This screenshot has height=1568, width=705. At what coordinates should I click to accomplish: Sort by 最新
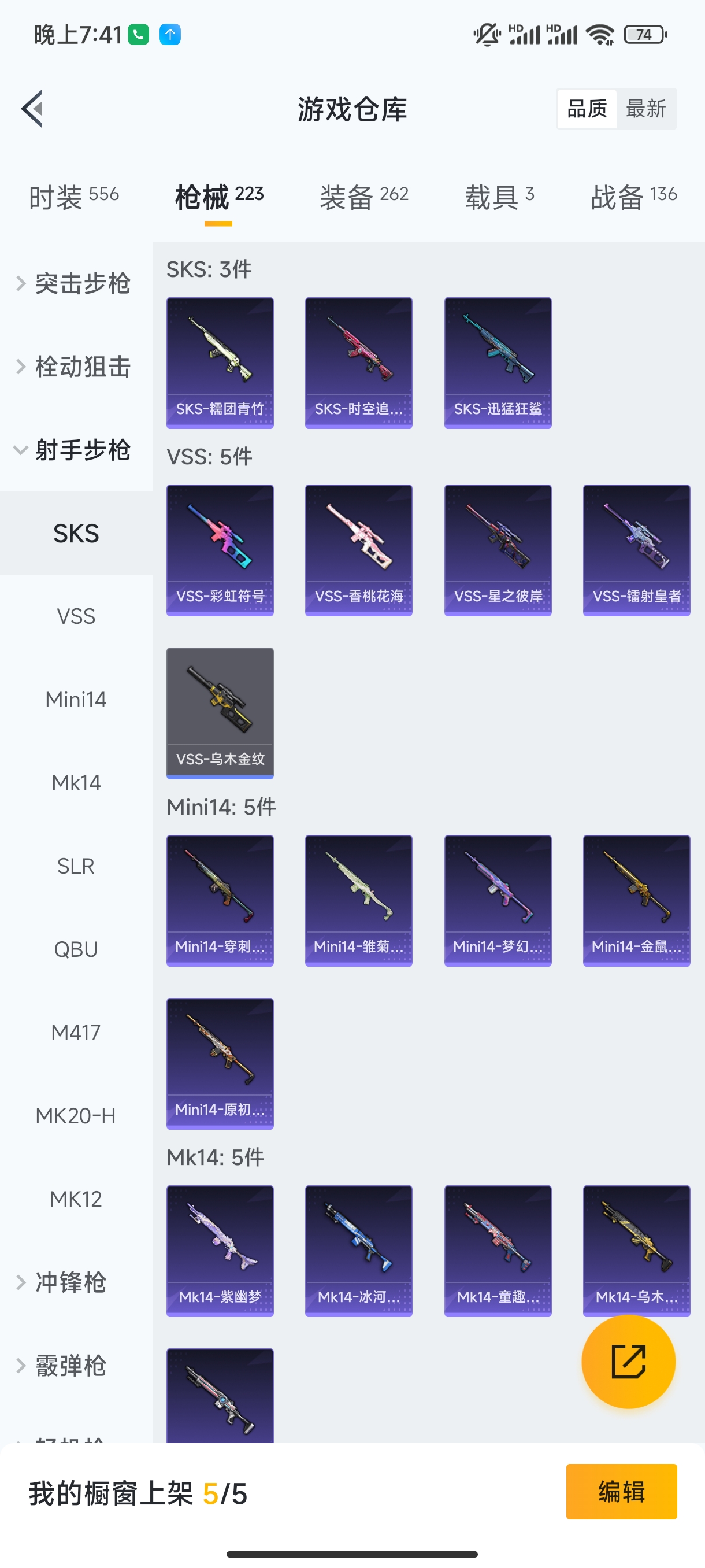(x=645, y=109)
